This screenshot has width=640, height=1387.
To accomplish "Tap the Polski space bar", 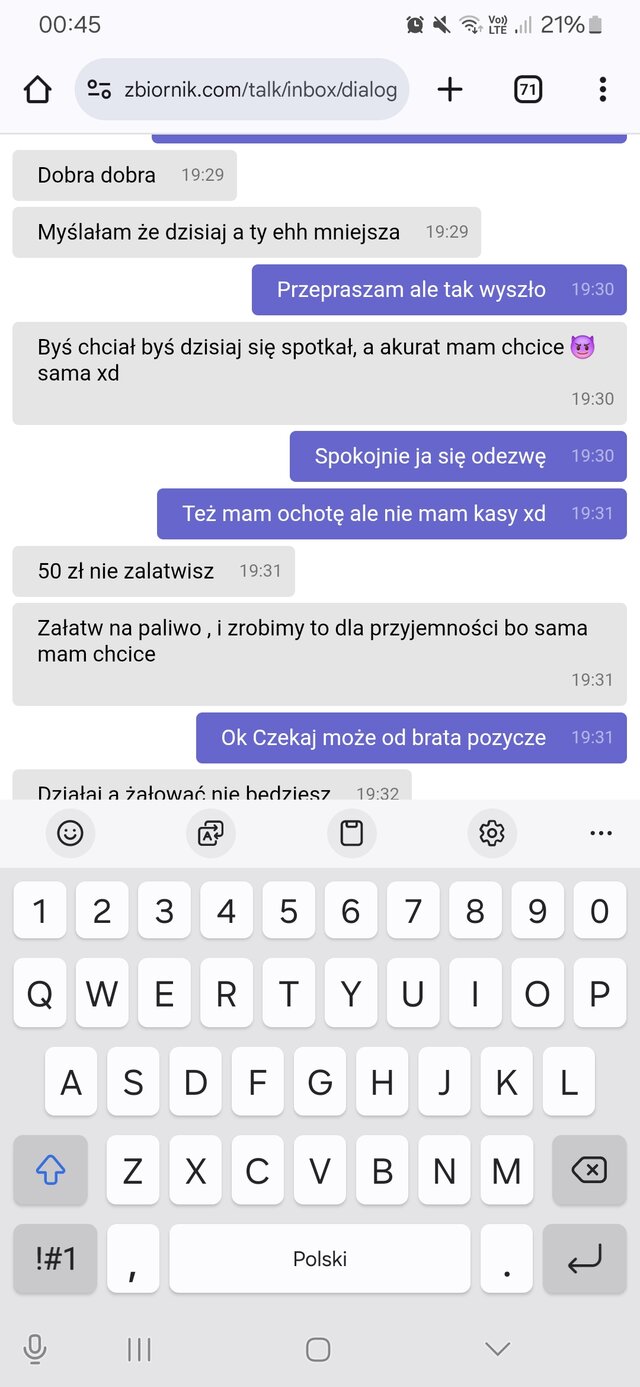I will (x=320, y=1259).
